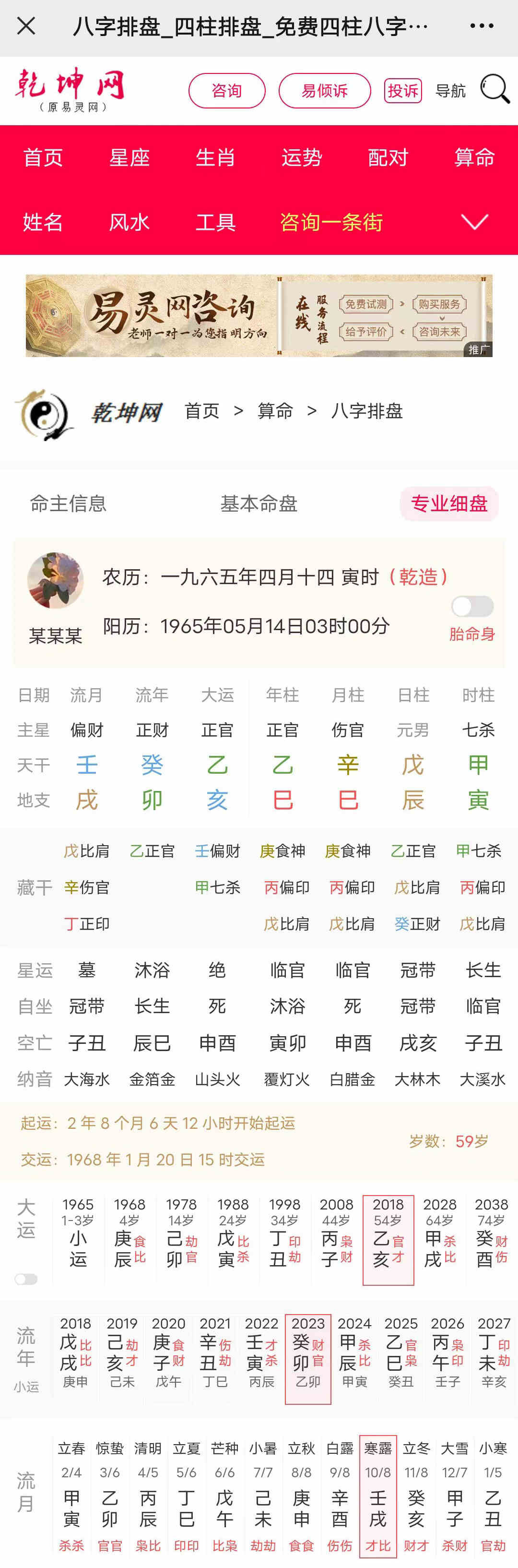Switch to the 命主信息 tab

tap(68, 503)
